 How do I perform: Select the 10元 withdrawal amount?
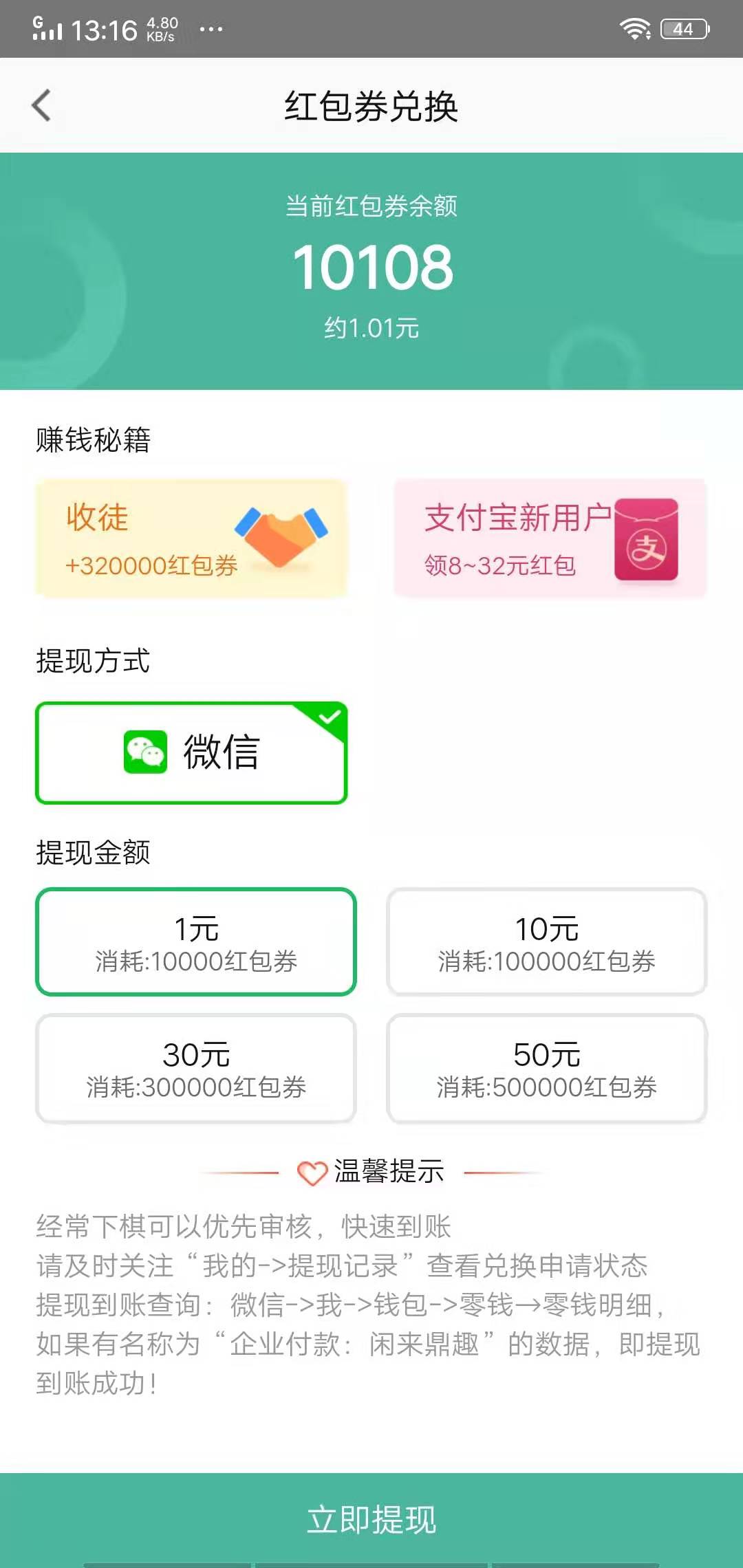pyautogui.click(x=547, y=942)
